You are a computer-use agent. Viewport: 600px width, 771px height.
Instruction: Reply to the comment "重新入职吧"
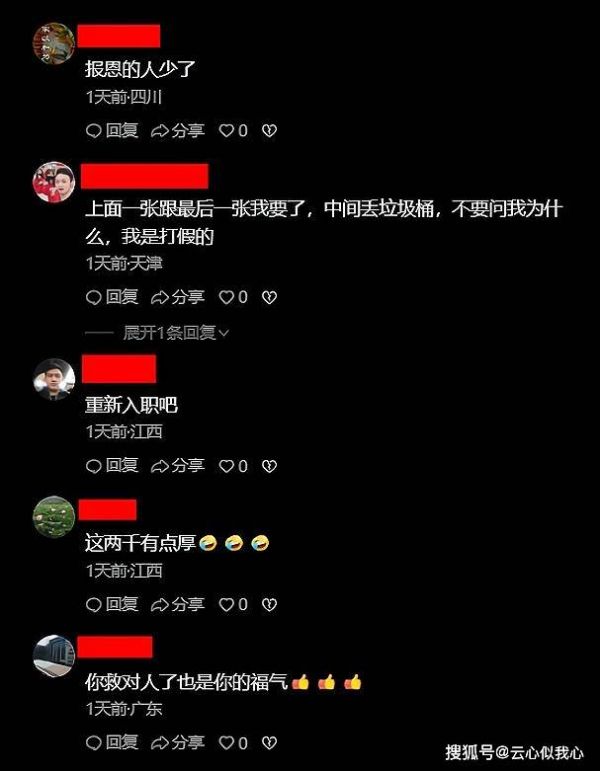tap(112, 466)
